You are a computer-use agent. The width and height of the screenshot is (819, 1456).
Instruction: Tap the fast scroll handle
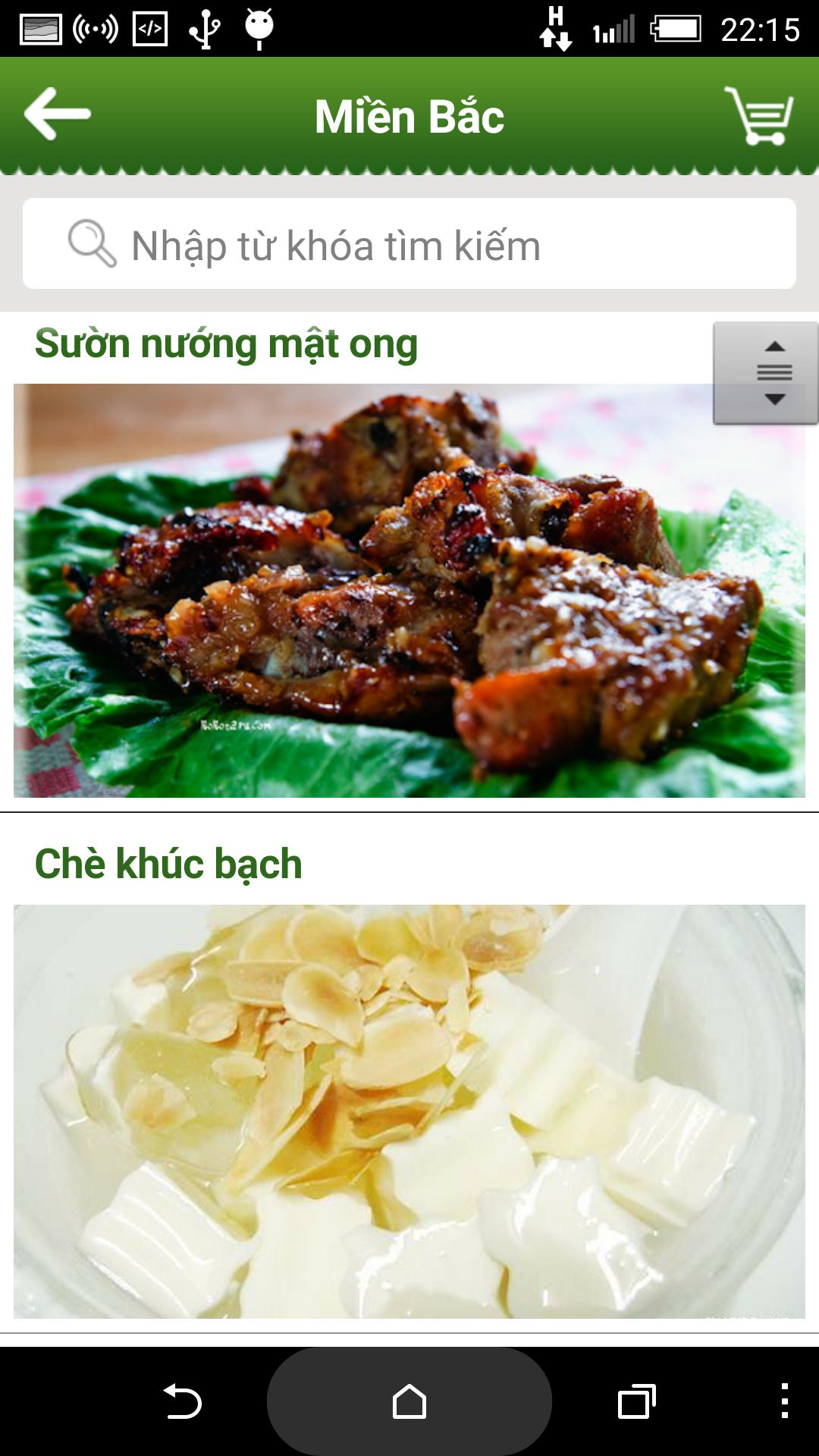(x=765, y=373)
